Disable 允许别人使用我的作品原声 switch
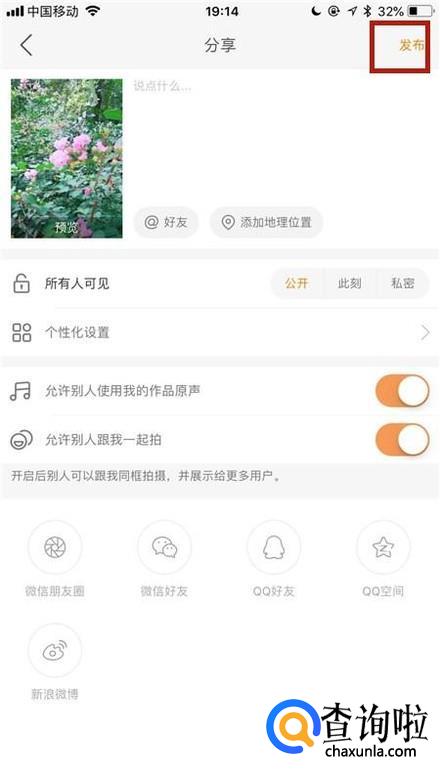Screen dimensions: 440x782 (x=402, y=391)
